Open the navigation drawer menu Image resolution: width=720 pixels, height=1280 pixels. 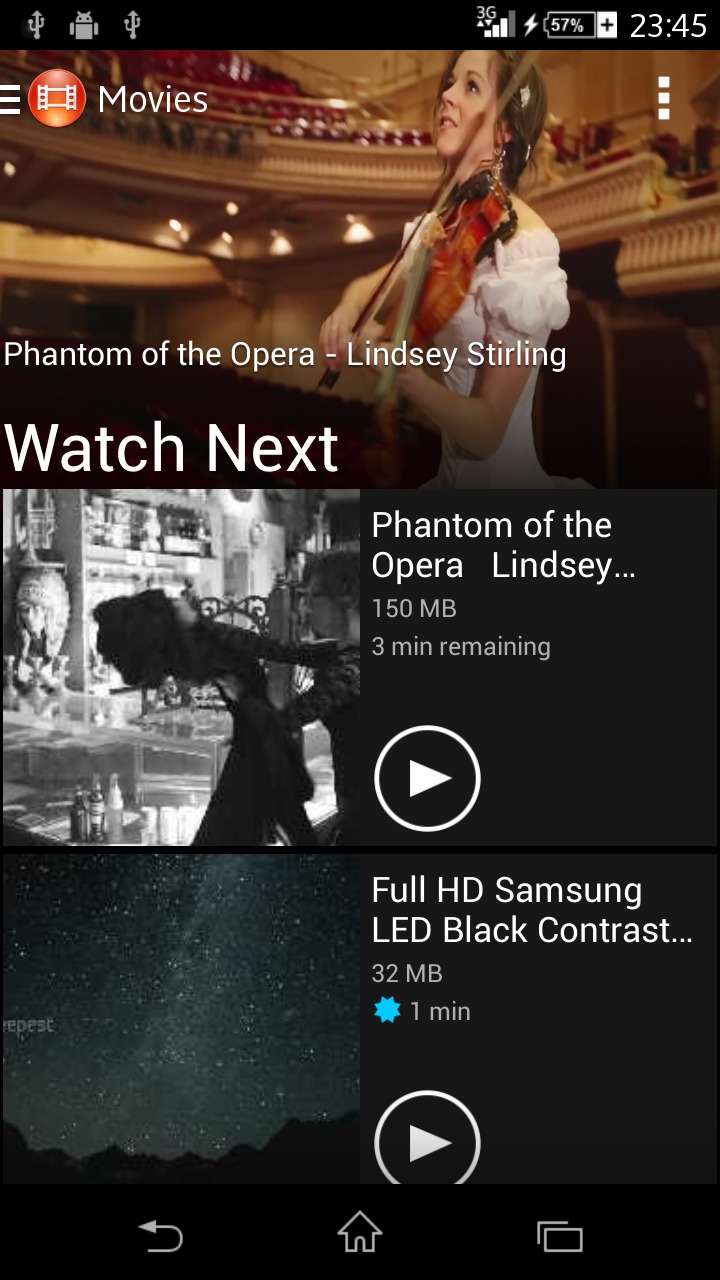(x=12, y=99)
